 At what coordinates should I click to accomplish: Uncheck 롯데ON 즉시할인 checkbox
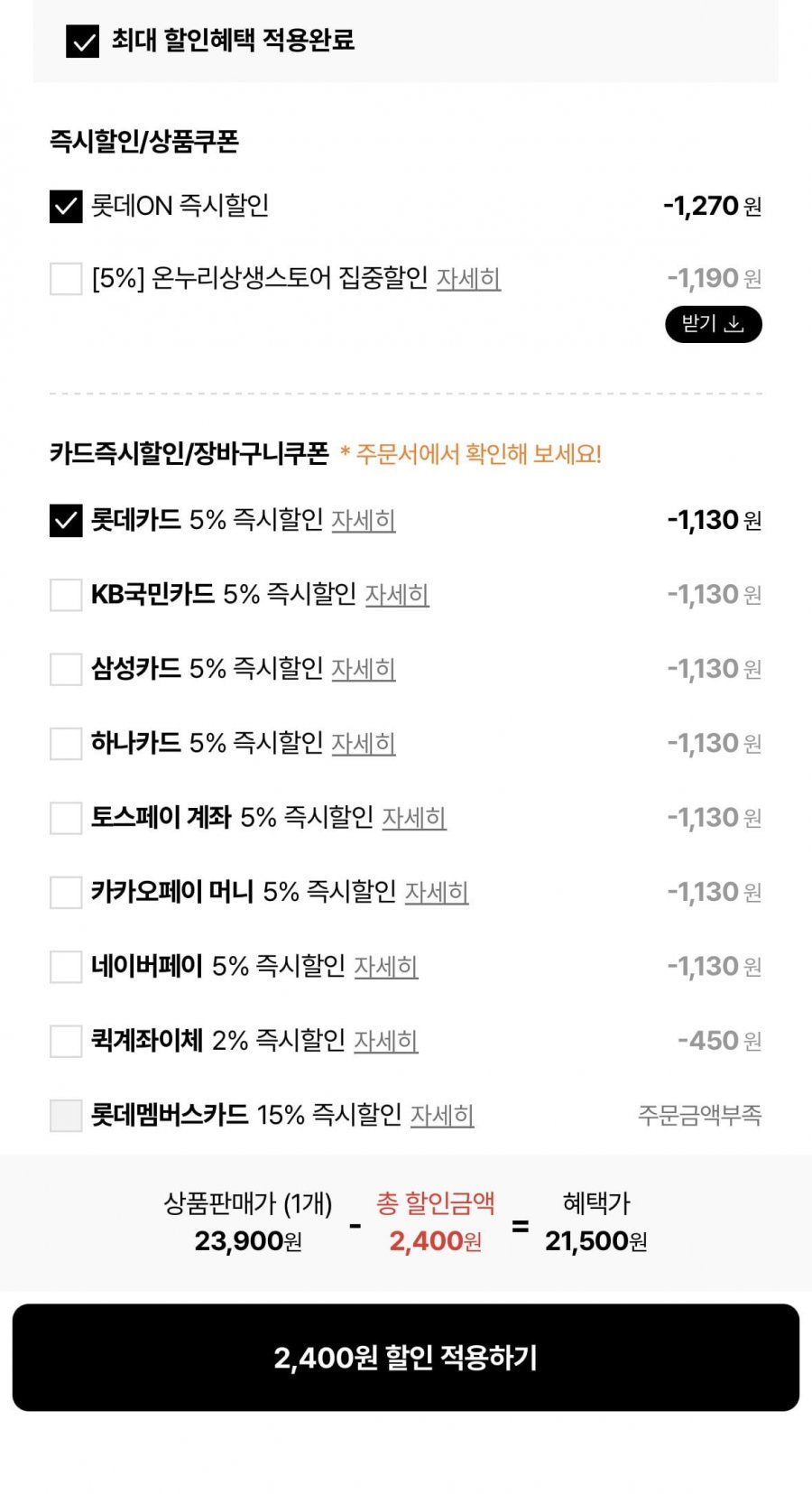(x=66, y=207)
